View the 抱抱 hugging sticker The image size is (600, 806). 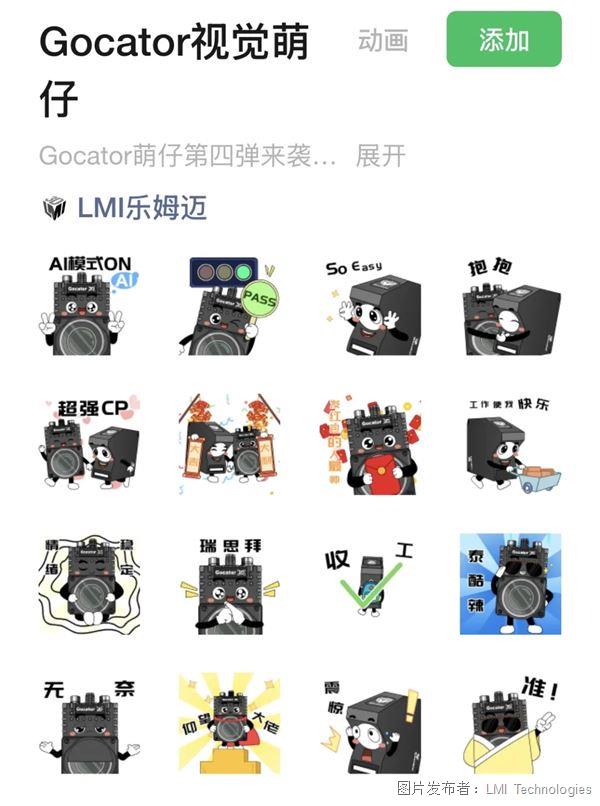point(510,305)
